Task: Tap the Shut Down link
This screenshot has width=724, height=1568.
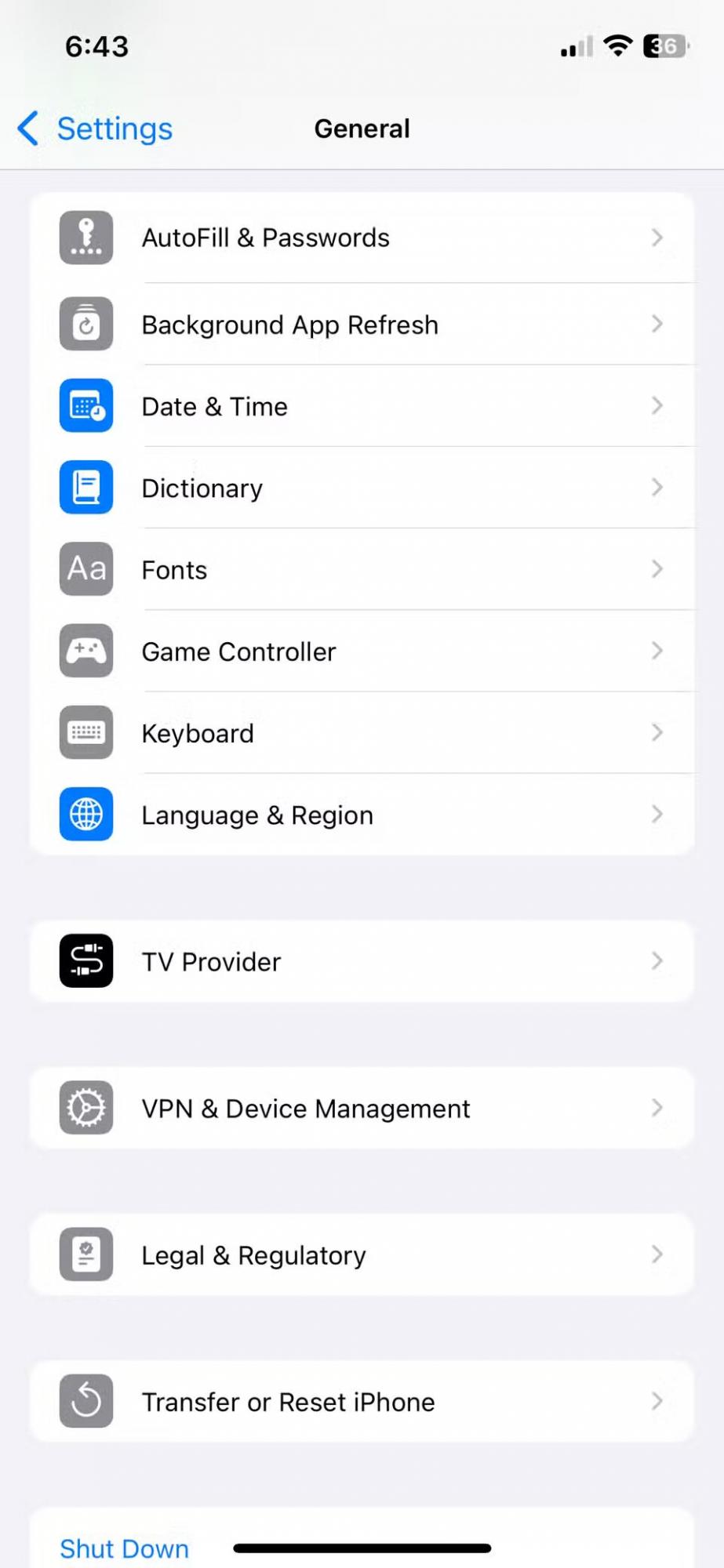Action: [123, 1548]
